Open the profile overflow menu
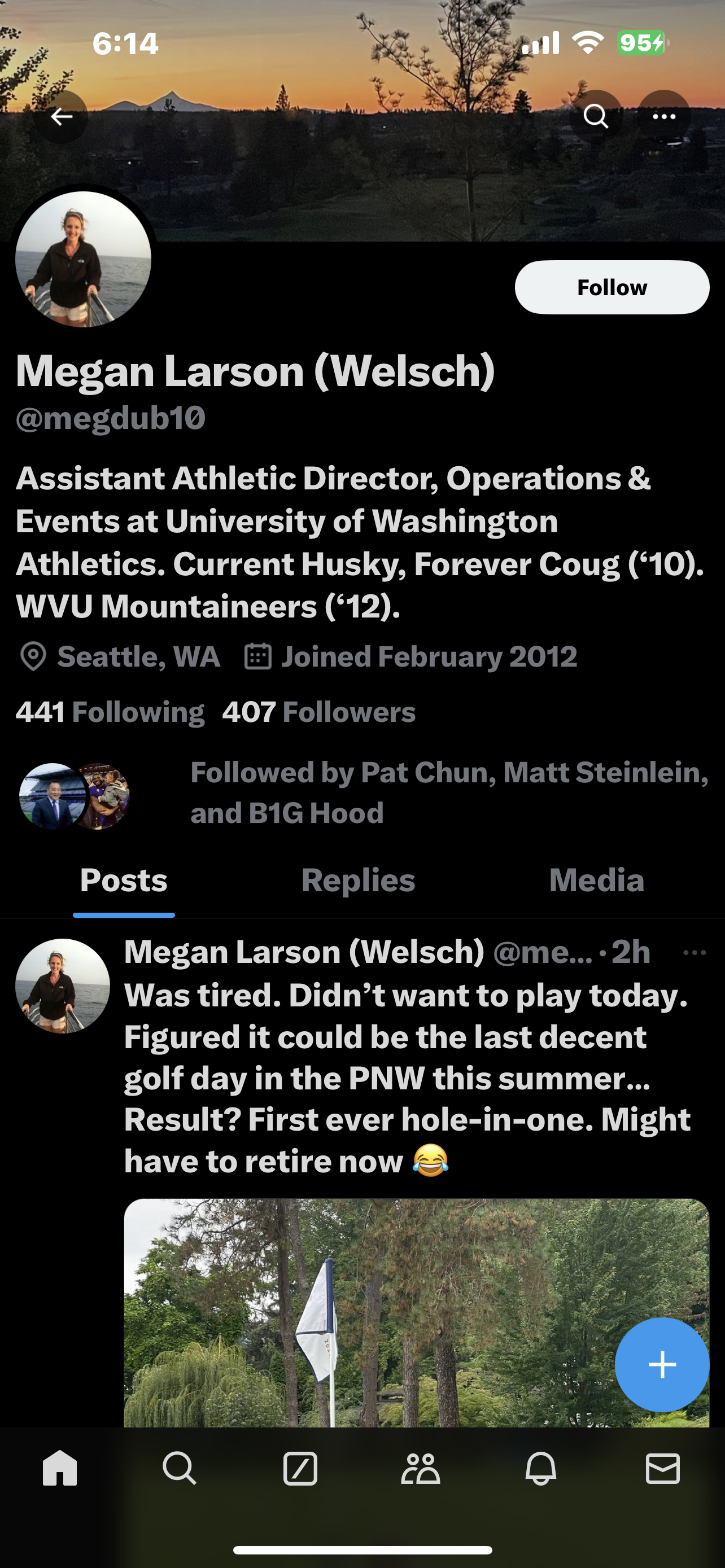The height and width of the screenshot is (1568, 725). click(x=663, y=116)
